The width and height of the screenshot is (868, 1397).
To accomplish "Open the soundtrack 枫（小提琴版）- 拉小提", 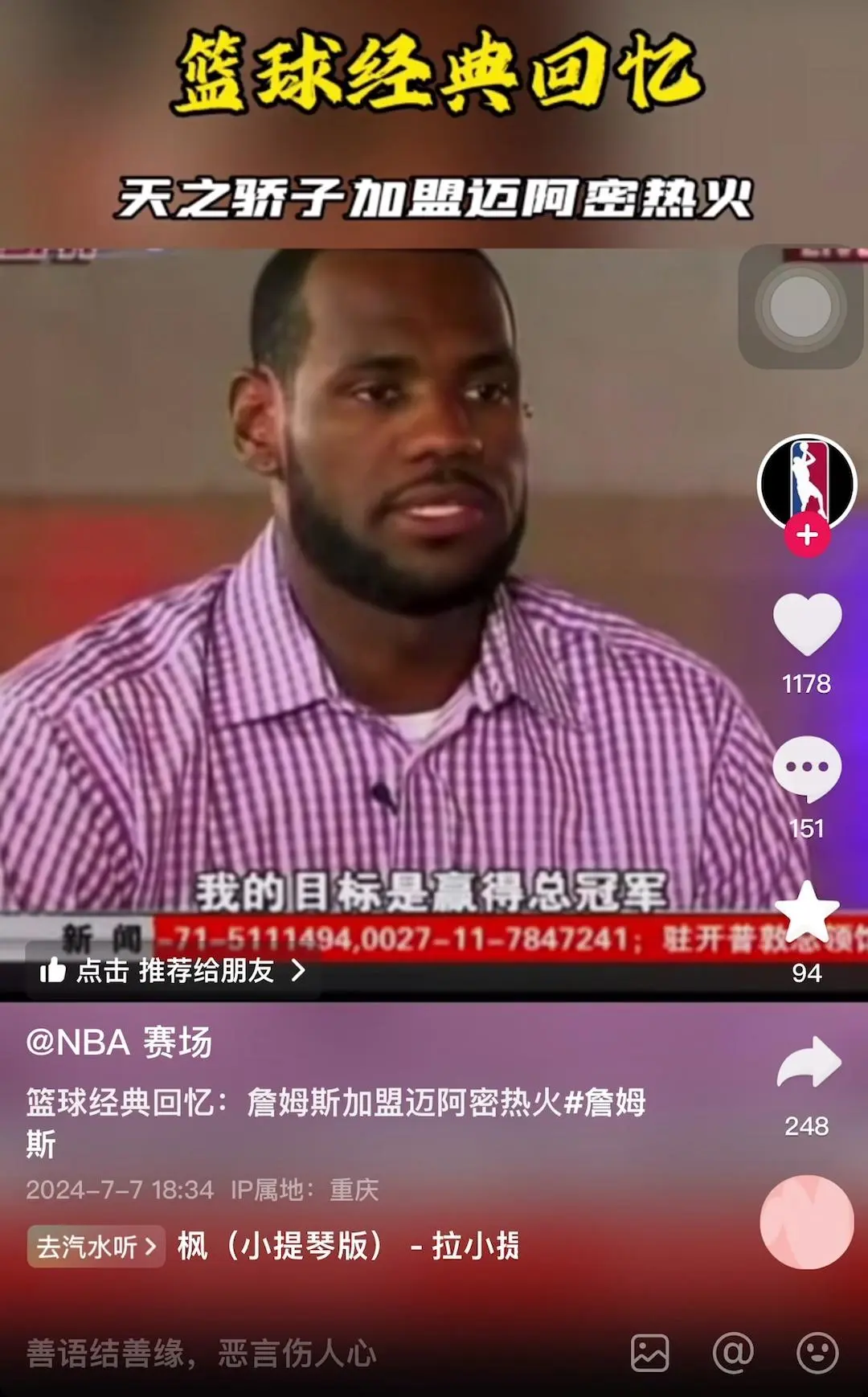I will (347, 1247).
